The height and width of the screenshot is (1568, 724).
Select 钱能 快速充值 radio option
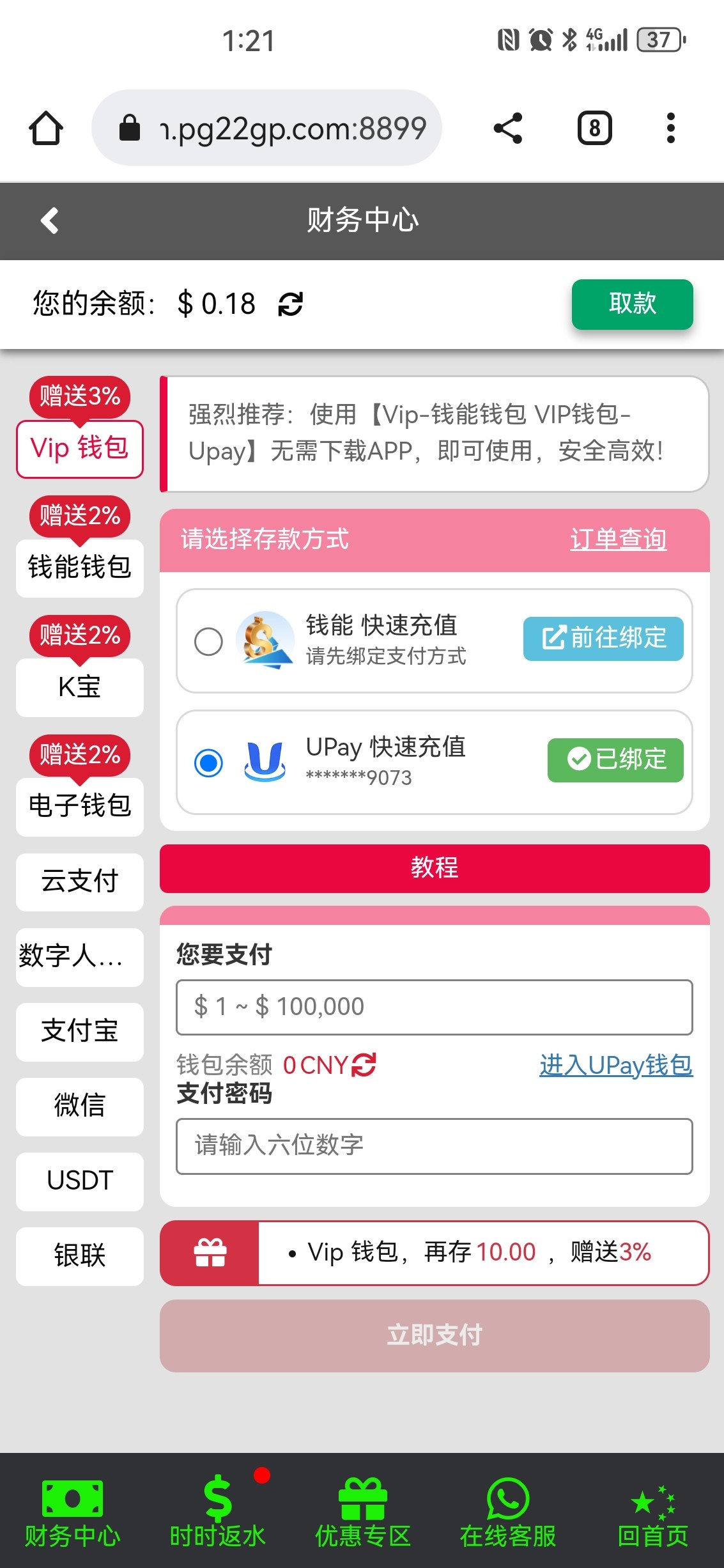pos(208,641)
